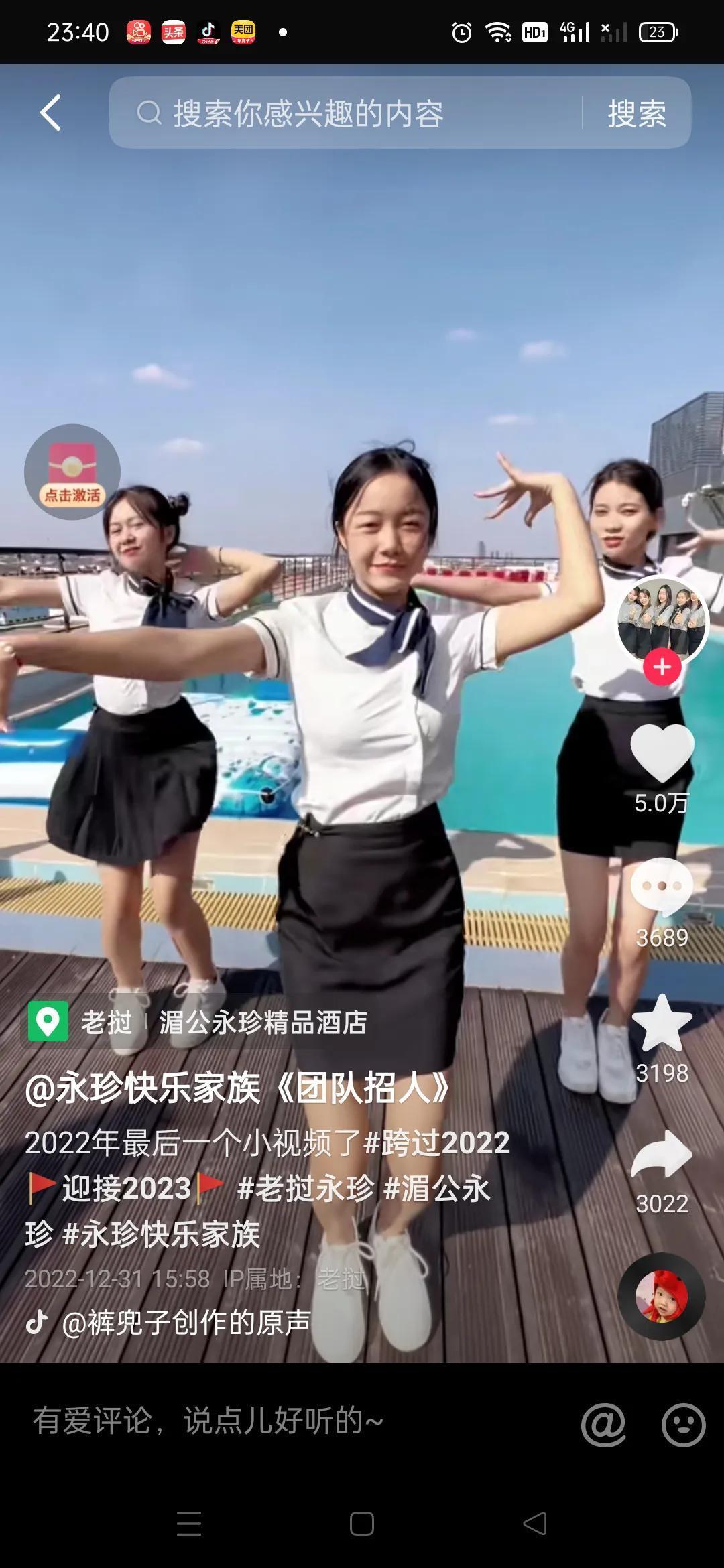
Task: Favorite the video with the star icon
Action: (662, 1023)
